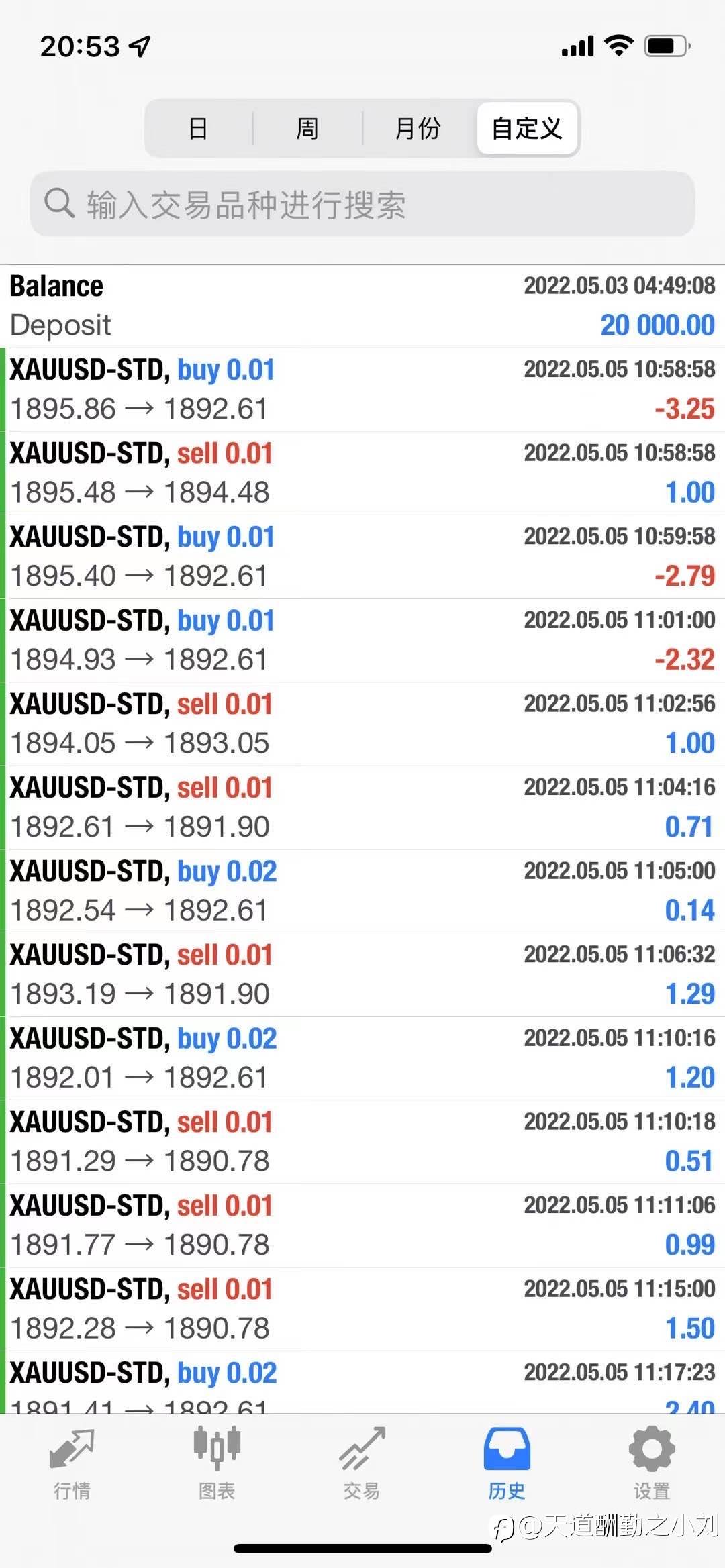Open the sell trade from 1891.77

click(362, 1226)
